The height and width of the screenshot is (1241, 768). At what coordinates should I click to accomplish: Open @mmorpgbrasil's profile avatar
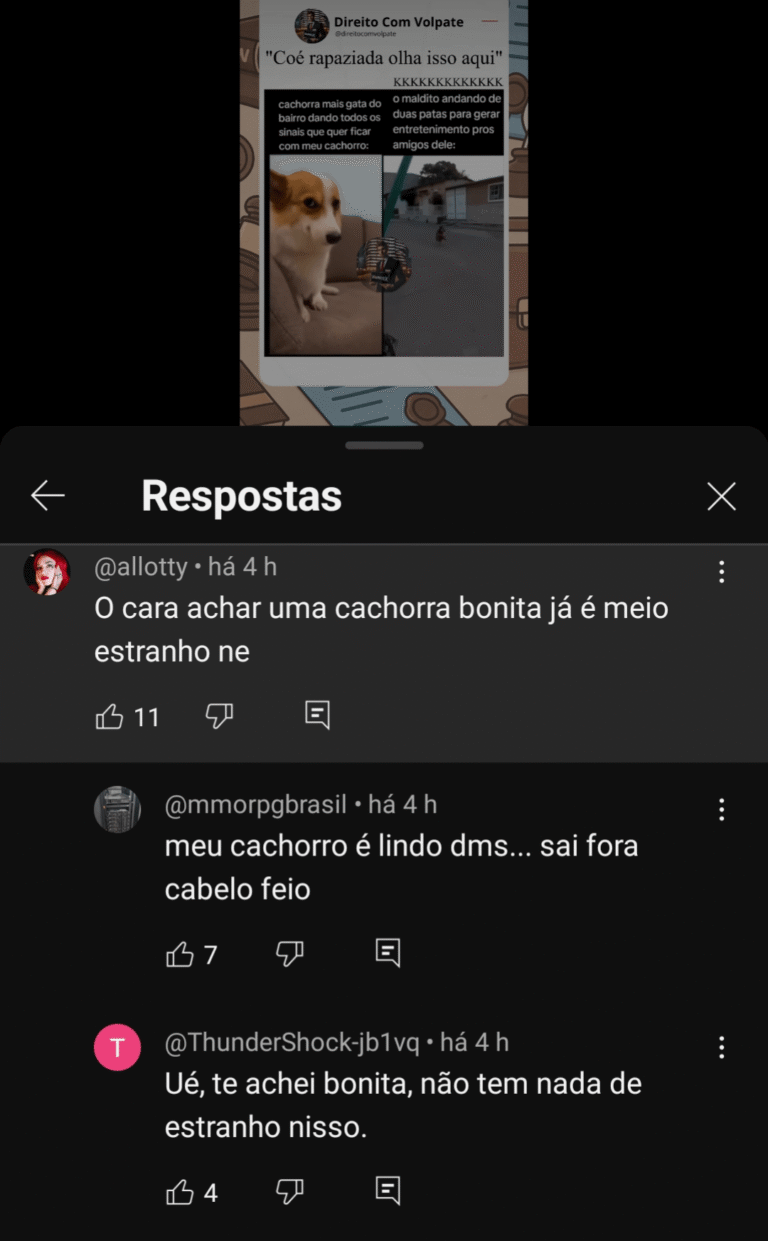click(117, 809)
